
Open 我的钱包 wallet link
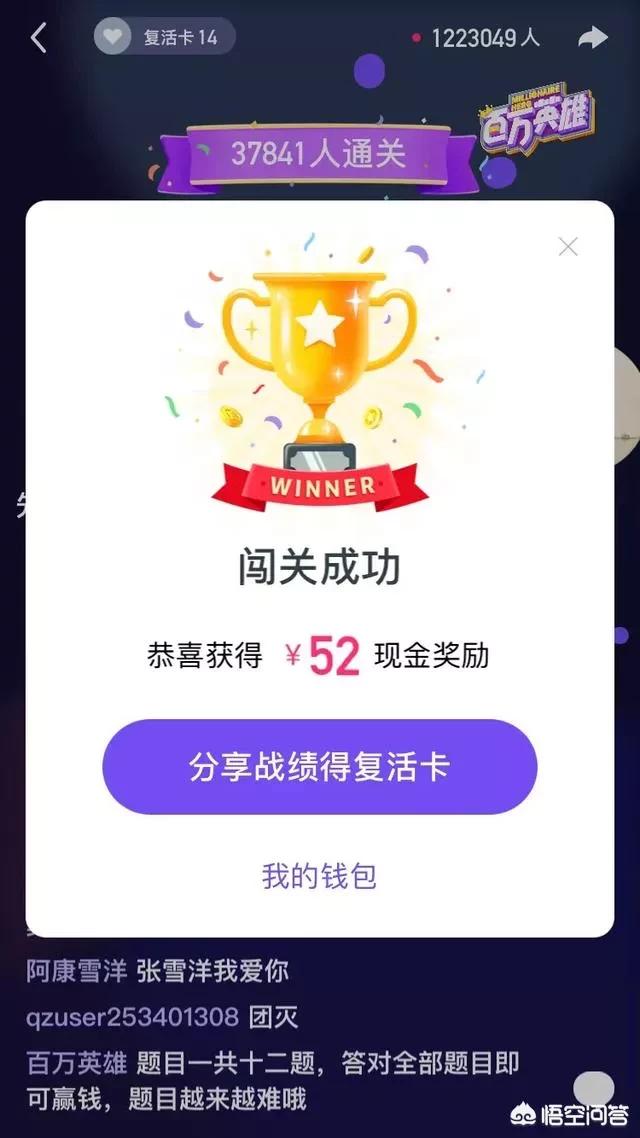pyautogui.click(x=319, y=876)
